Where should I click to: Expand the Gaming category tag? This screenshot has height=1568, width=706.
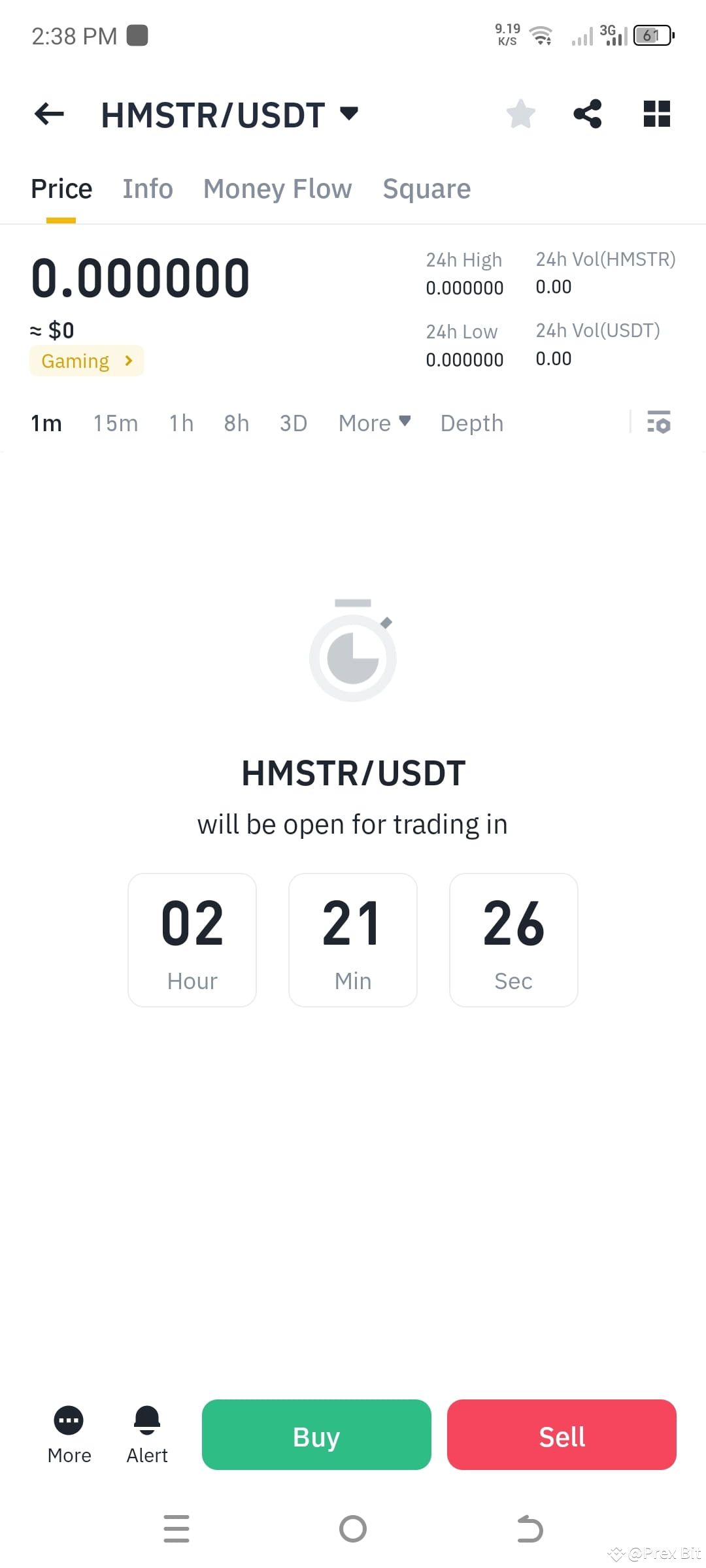click(86, 360)
